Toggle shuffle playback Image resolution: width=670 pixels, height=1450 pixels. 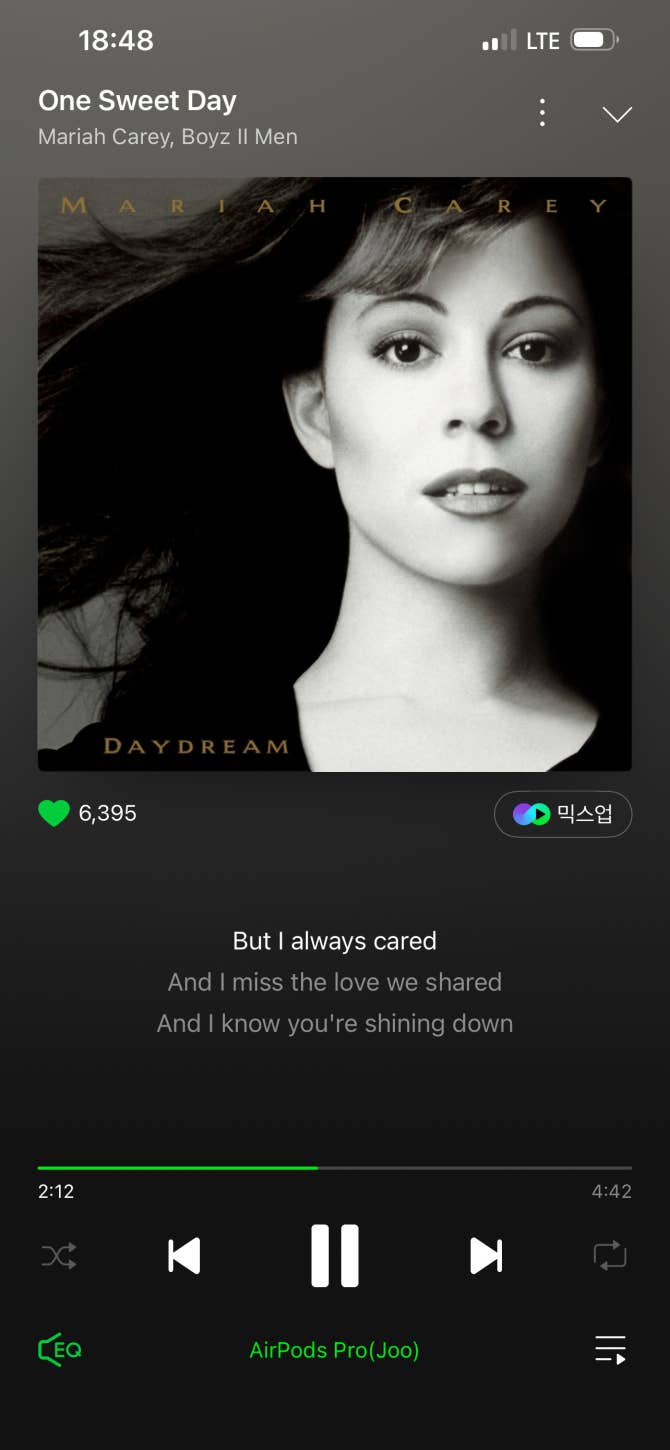tap(59, 1255)
